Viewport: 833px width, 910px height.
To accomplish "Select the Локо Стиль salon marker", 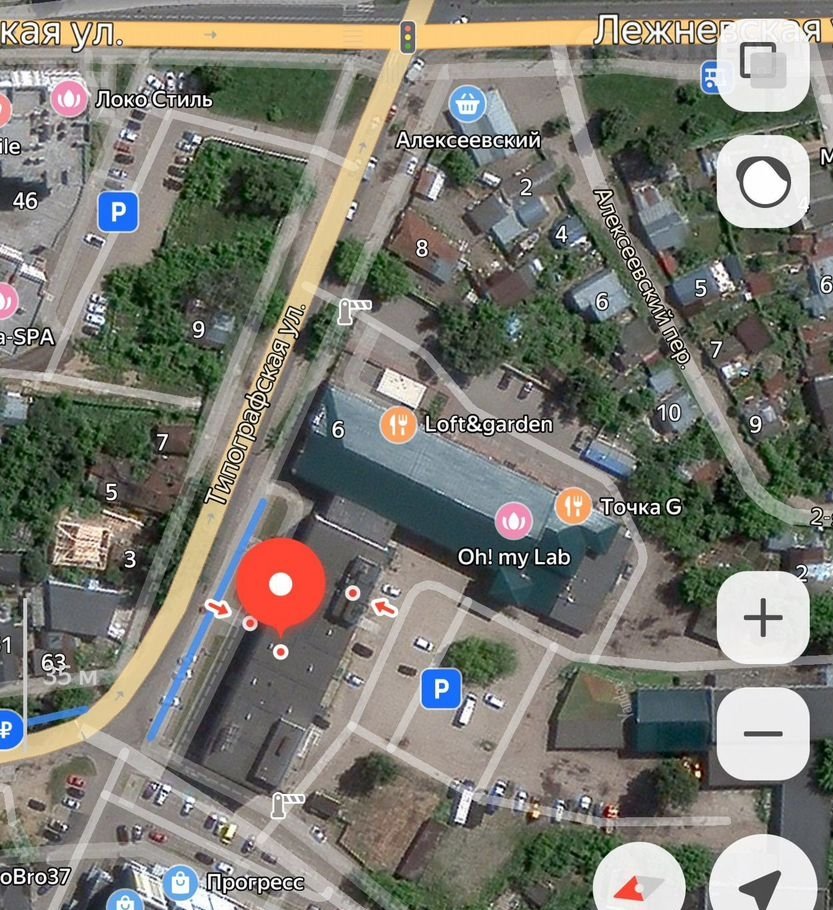I will point(68,98).
